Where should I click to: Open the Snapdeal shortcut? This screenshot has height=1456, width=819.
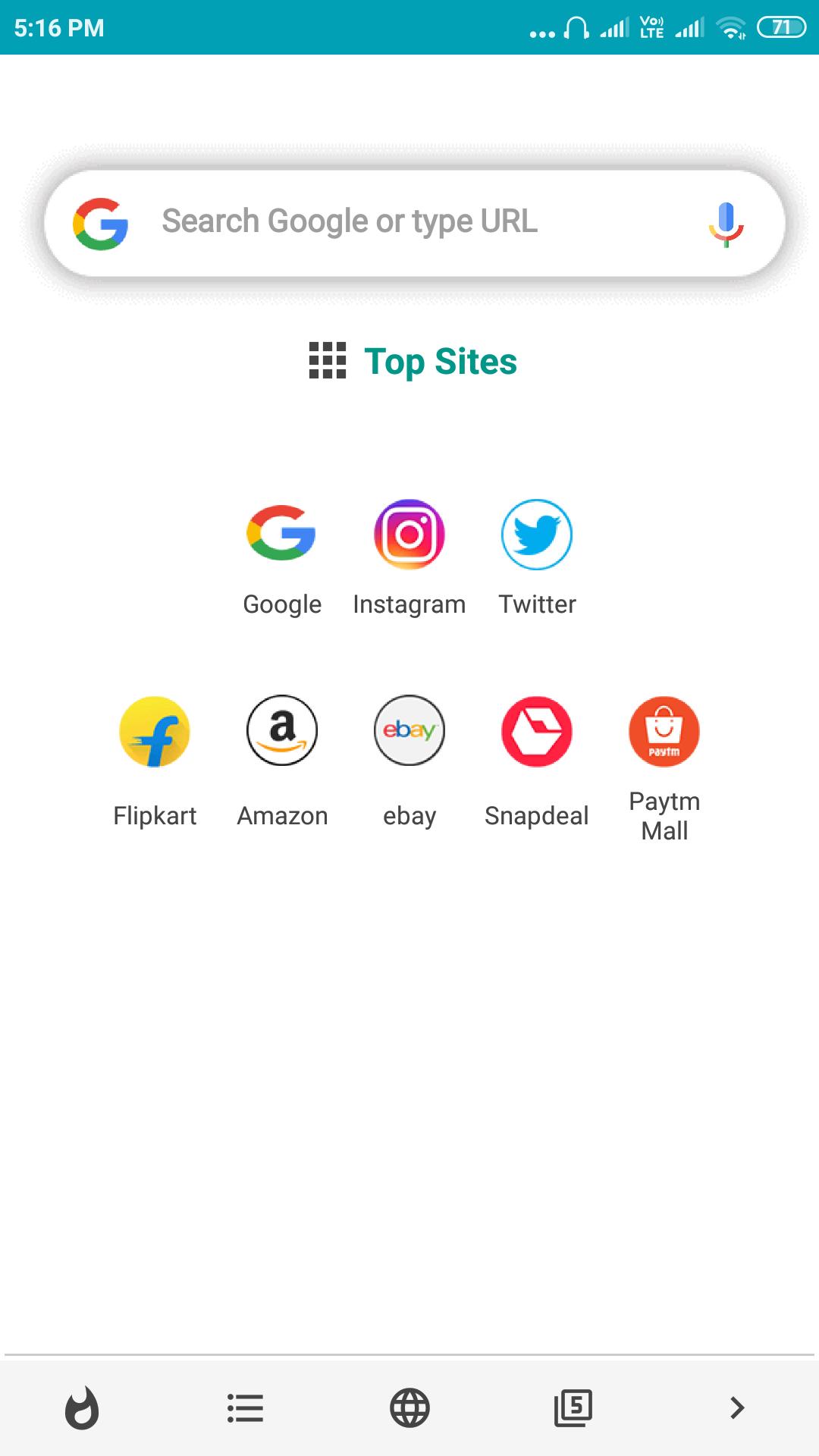click(x=537, y=732)
